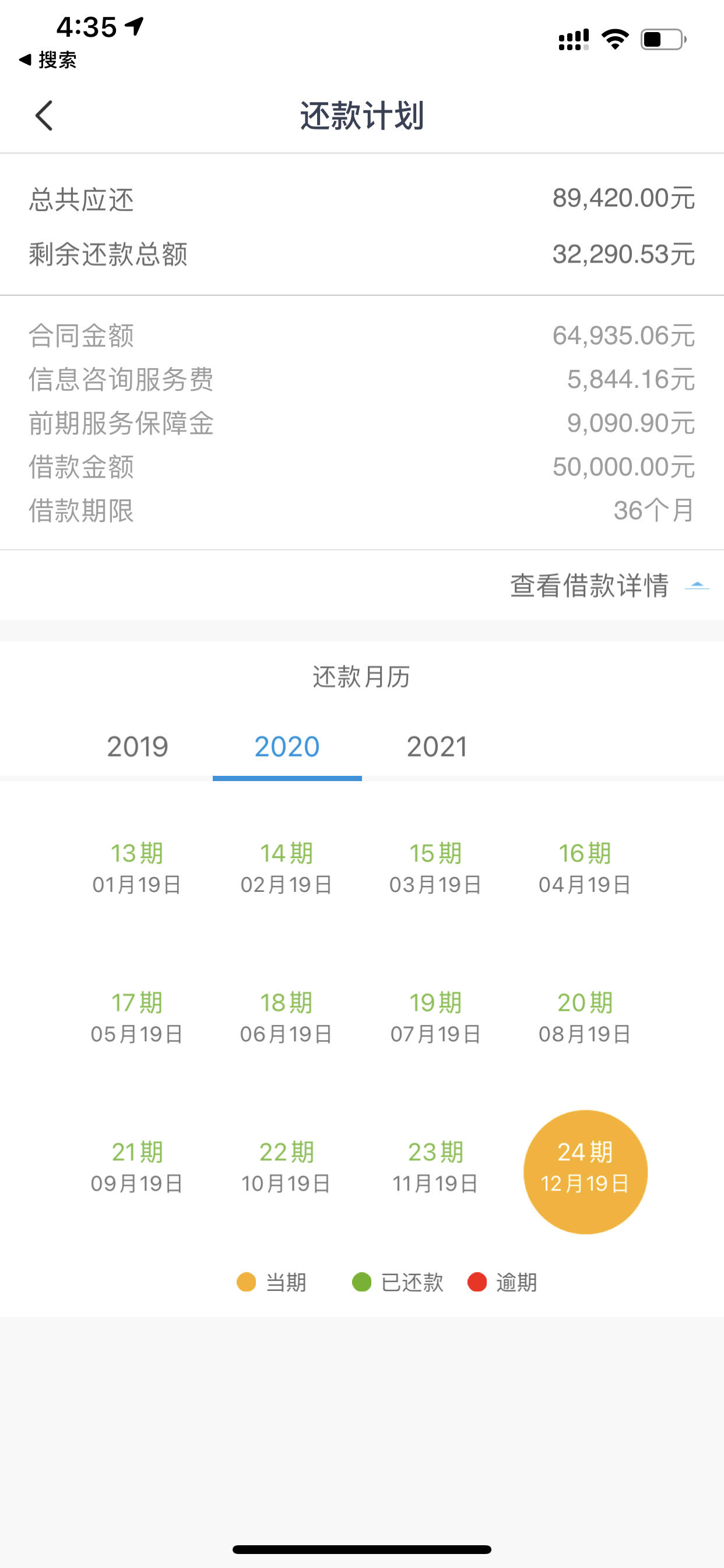Select installment 15期 dated 03月19日
Image resolution: width=724 pixels, height=1568 pixels.
pyautogui.click(x=435, y=867)
